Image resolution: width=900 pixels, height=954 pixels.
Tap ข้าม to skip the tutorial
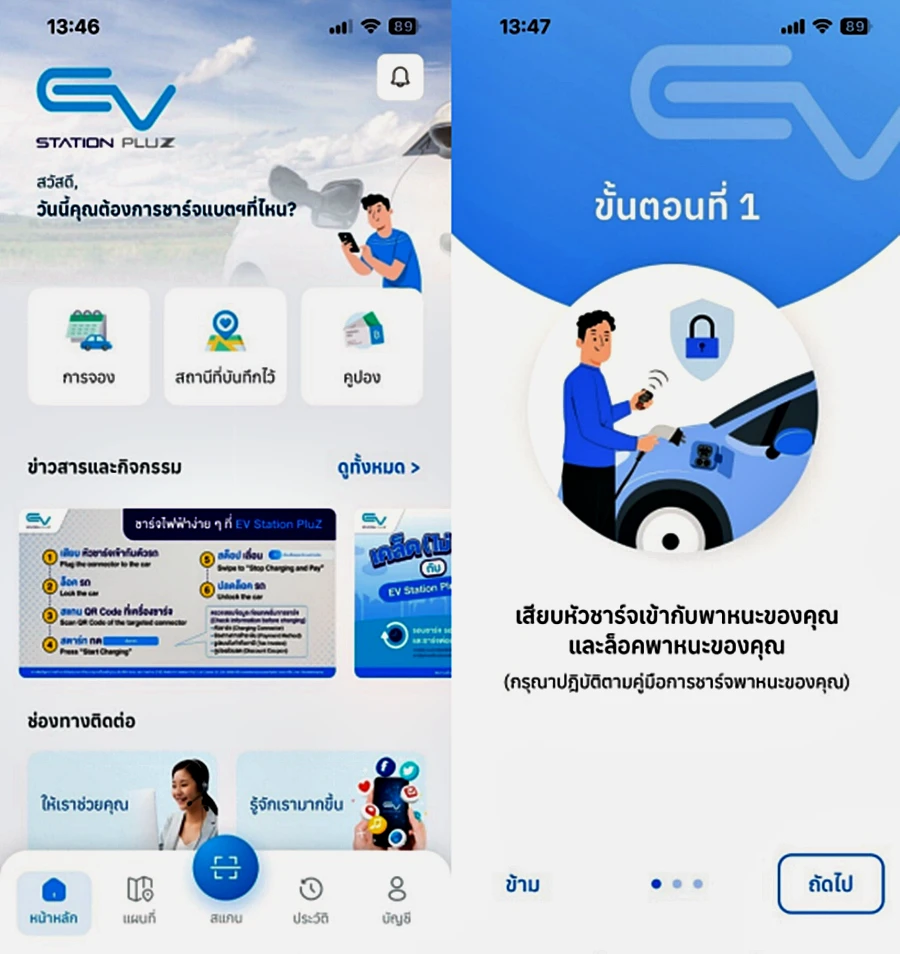pyautogui.click(x=523, y=885)
